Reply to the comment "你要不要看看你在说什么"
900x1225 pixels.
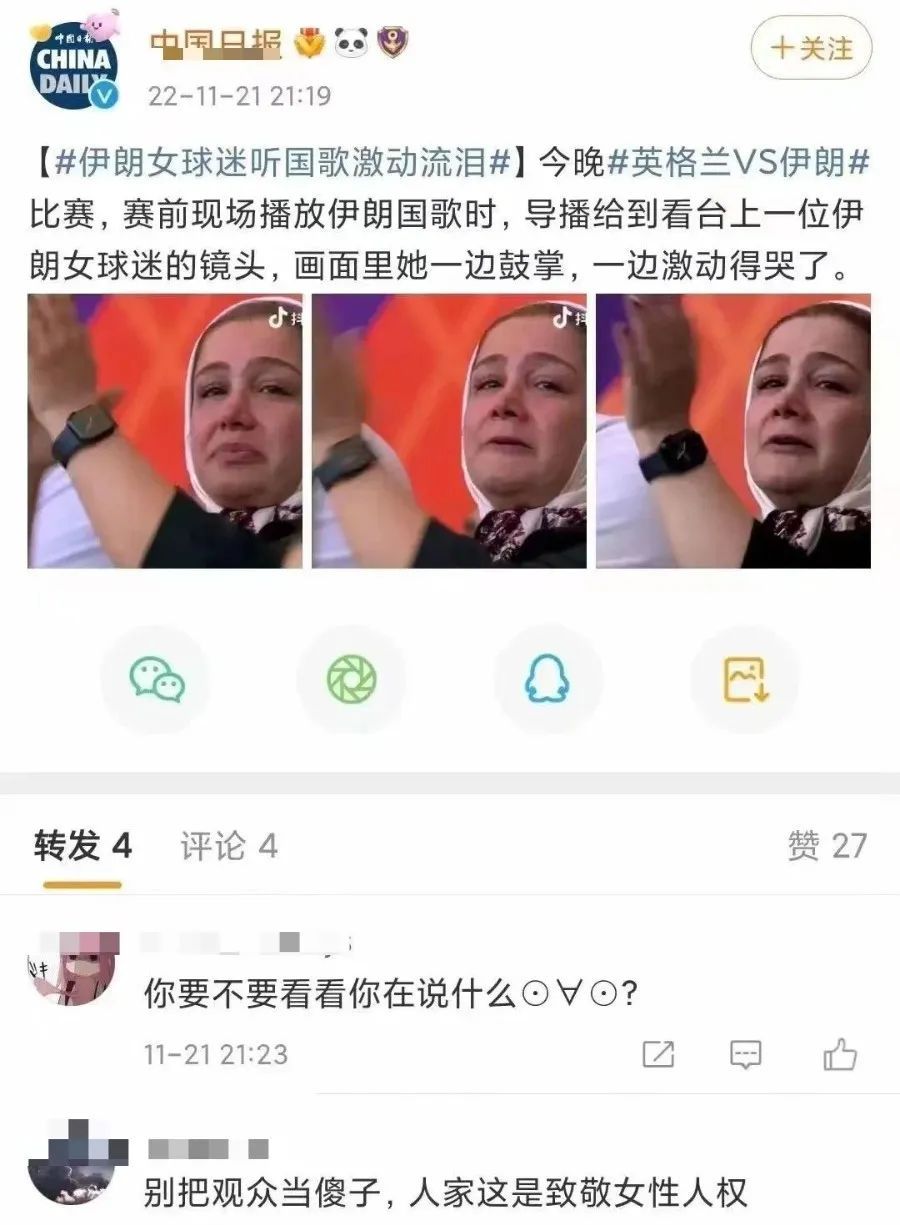[746, 1054]
